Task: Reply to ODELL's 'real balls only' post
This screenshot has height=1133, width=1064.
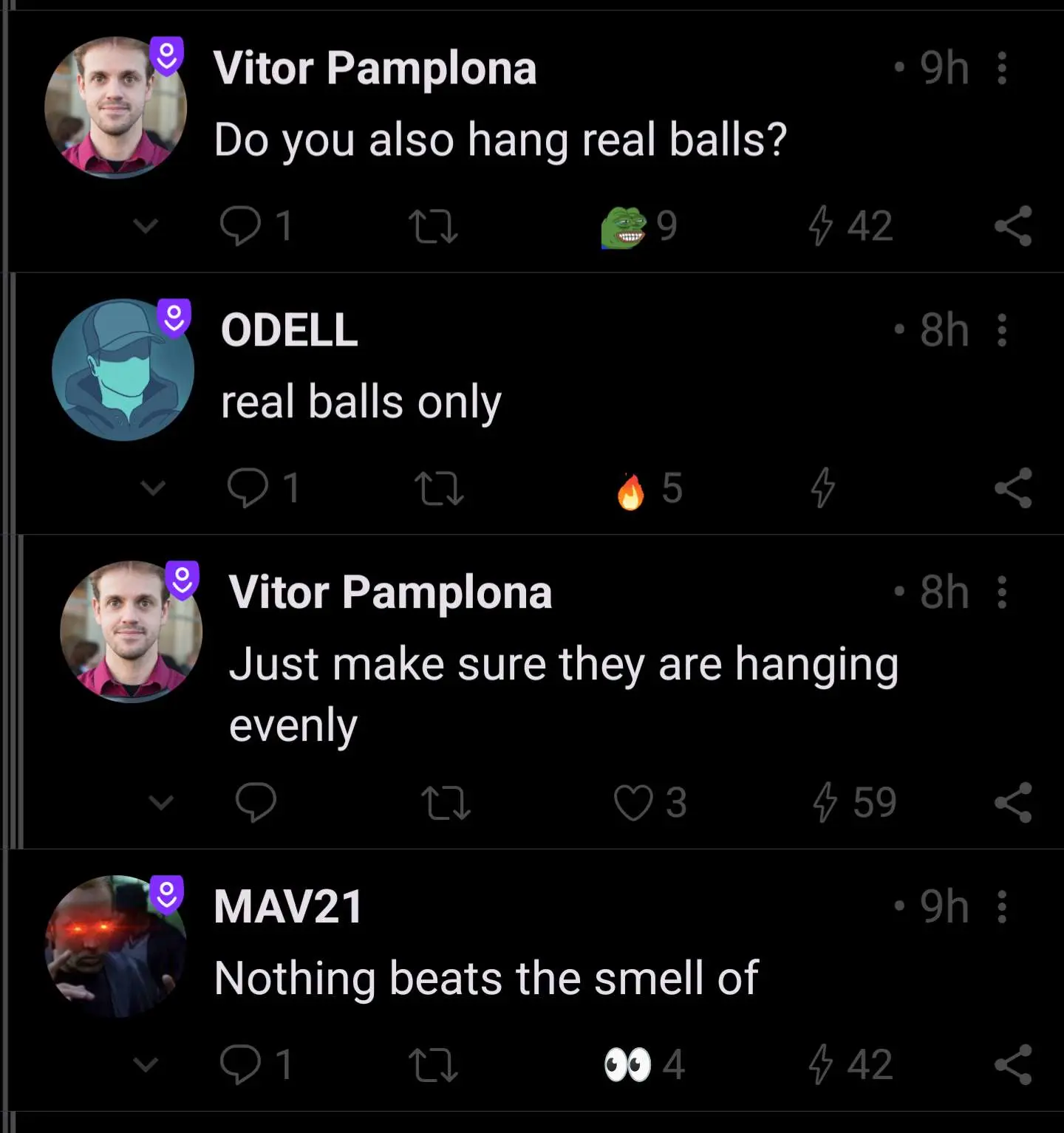Action: pyautogui.click(x=248, y=487)
